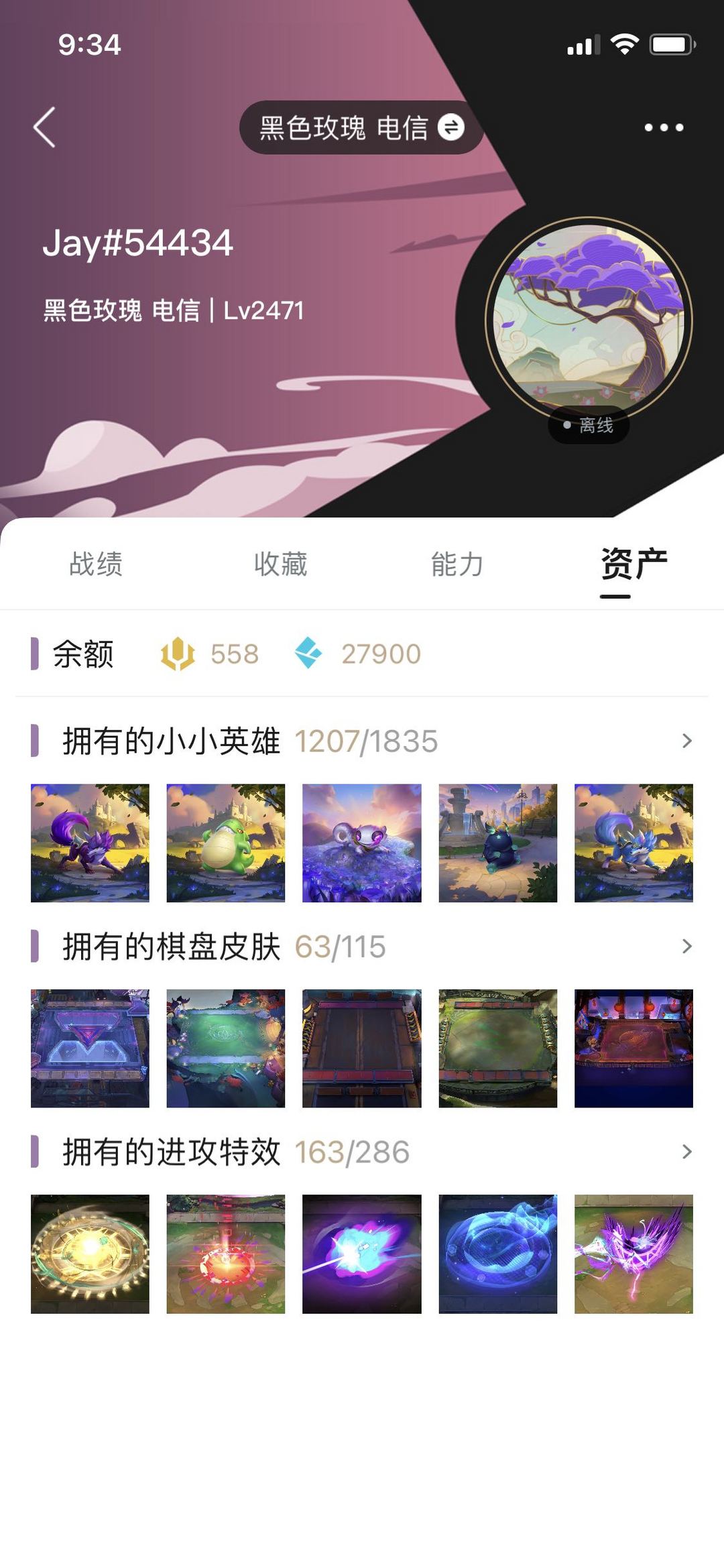Expand the 拥有的棋盘皮肤 list

coord(362,947)
